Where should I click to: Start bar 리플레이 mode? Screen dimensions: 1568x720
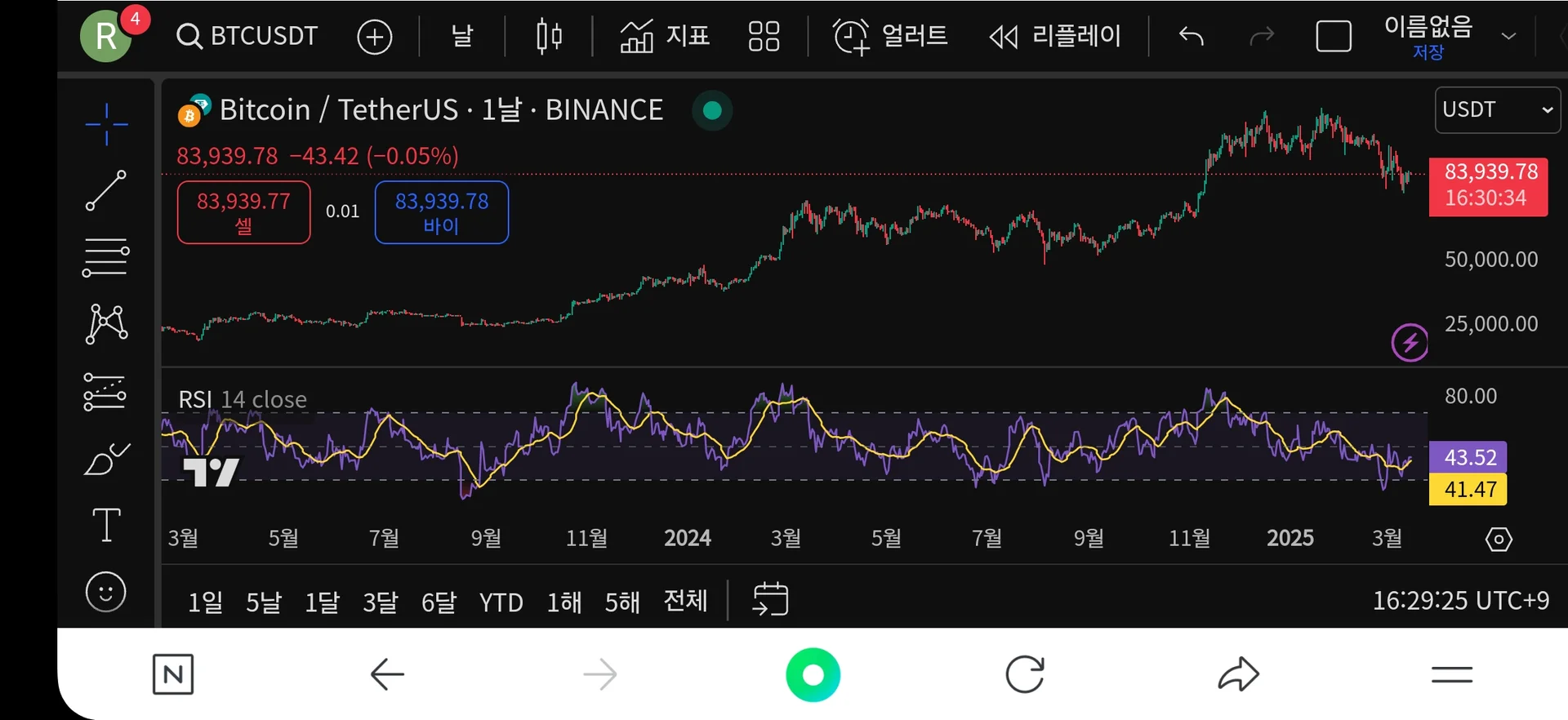[x=1055, y=37]
